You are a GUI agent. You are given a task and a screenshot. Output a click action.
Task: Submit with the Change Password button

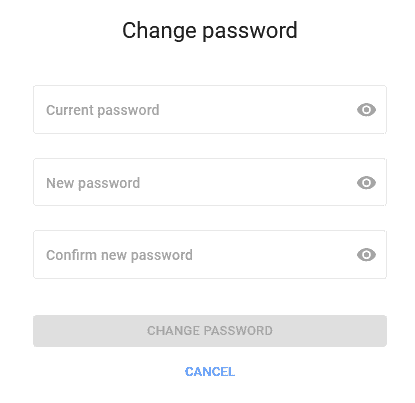pyautogui.click(x=210, y=331)
